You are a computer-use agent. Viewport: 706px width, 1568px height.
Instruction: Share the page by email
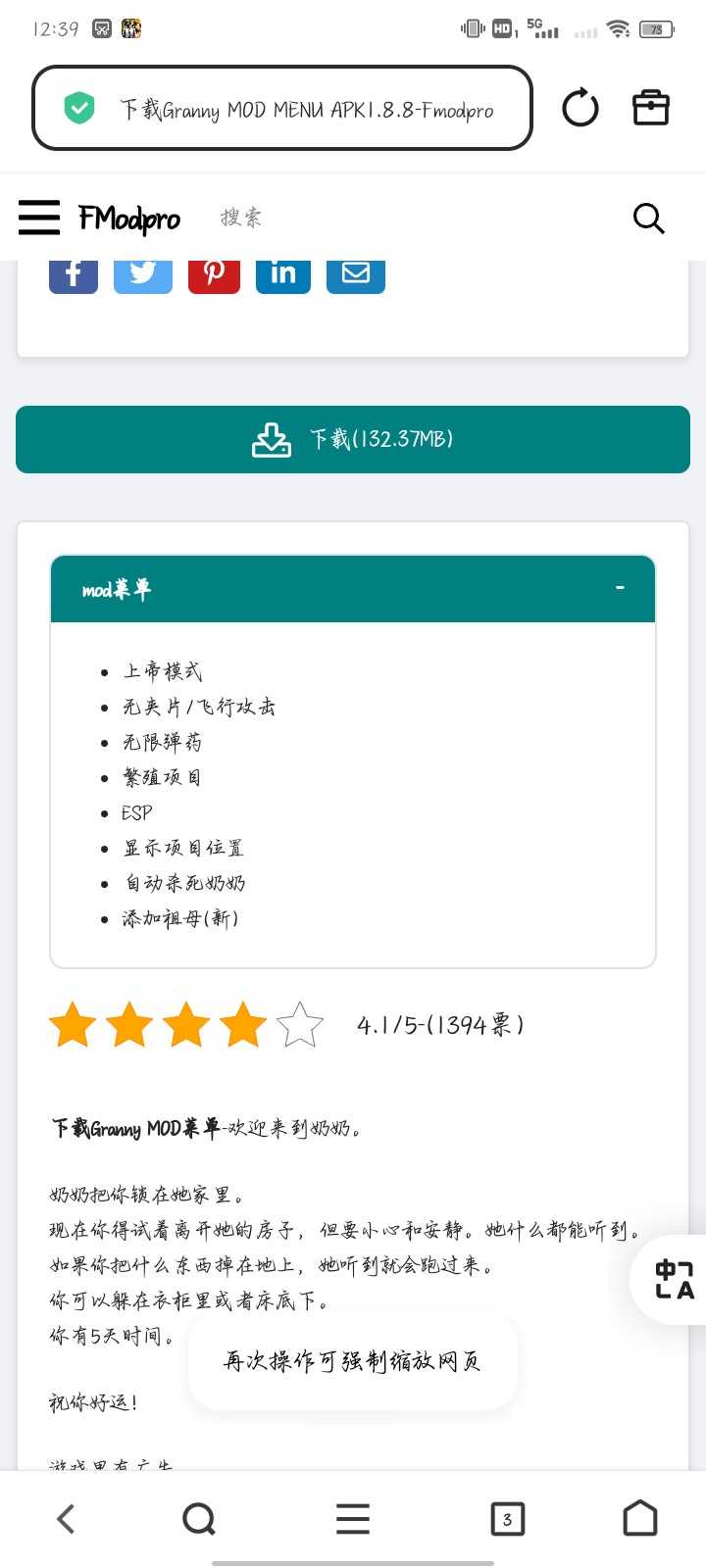[355, 273]
